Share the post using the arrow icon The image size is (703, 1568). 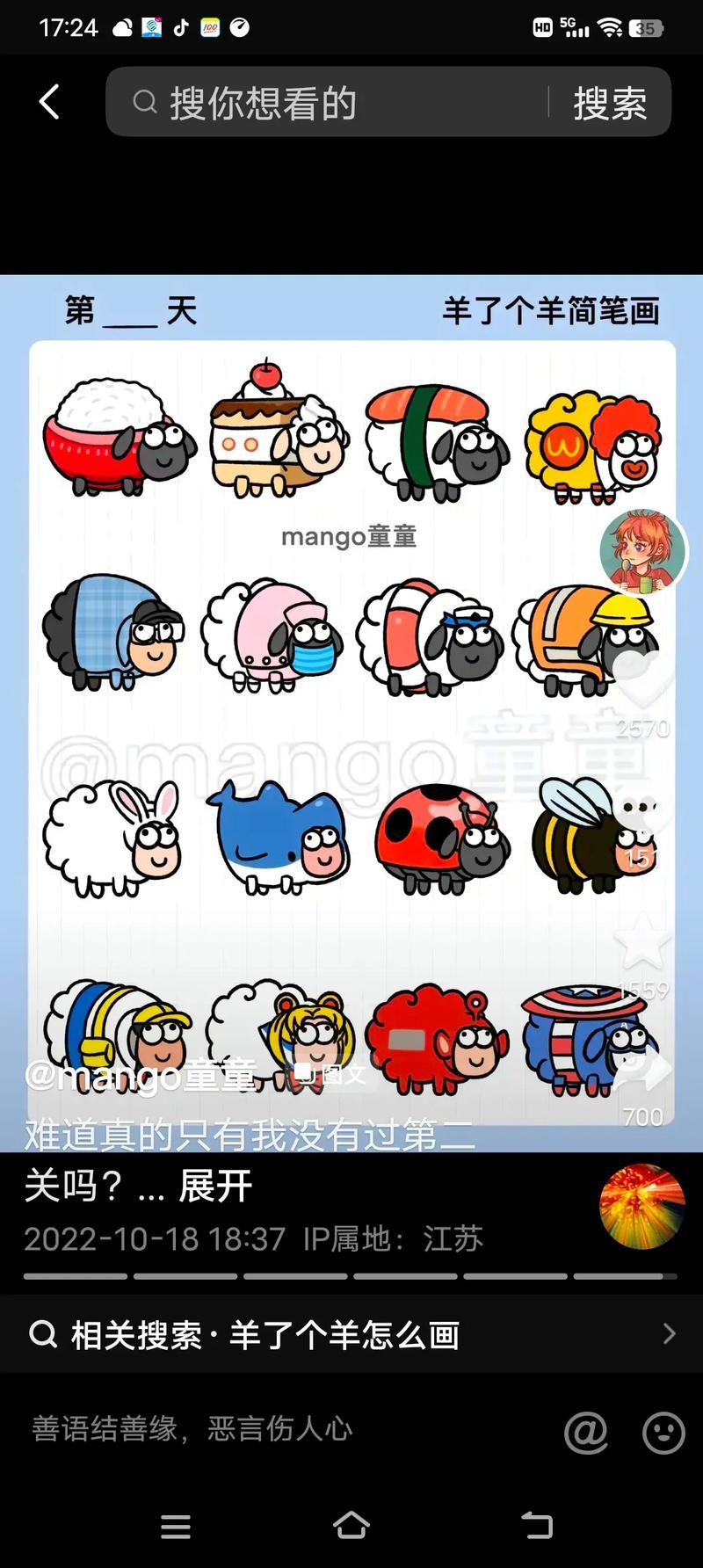pos(643,1069)
